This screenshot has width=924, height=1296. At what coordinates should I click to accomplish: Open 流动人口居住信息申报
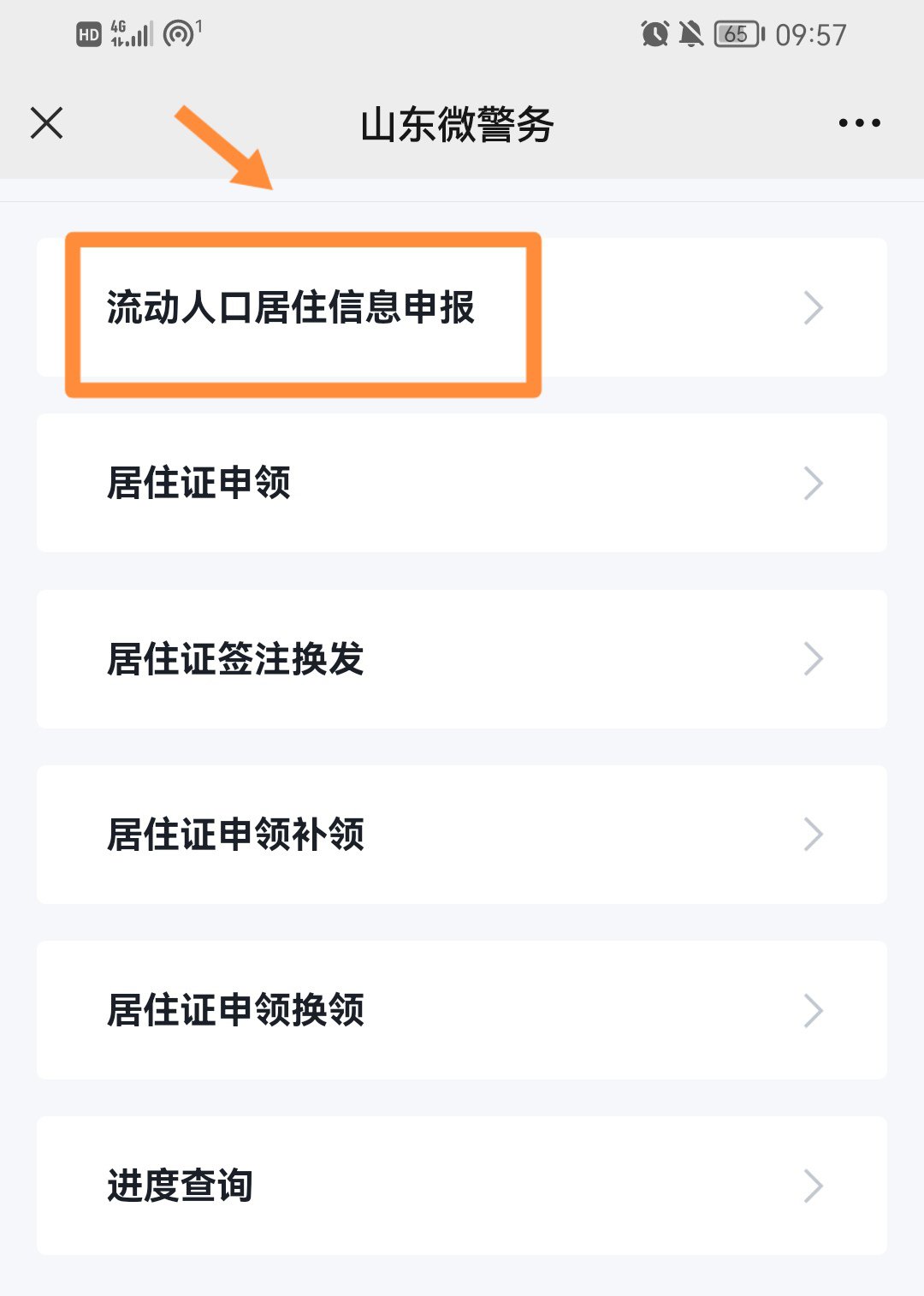462,308
